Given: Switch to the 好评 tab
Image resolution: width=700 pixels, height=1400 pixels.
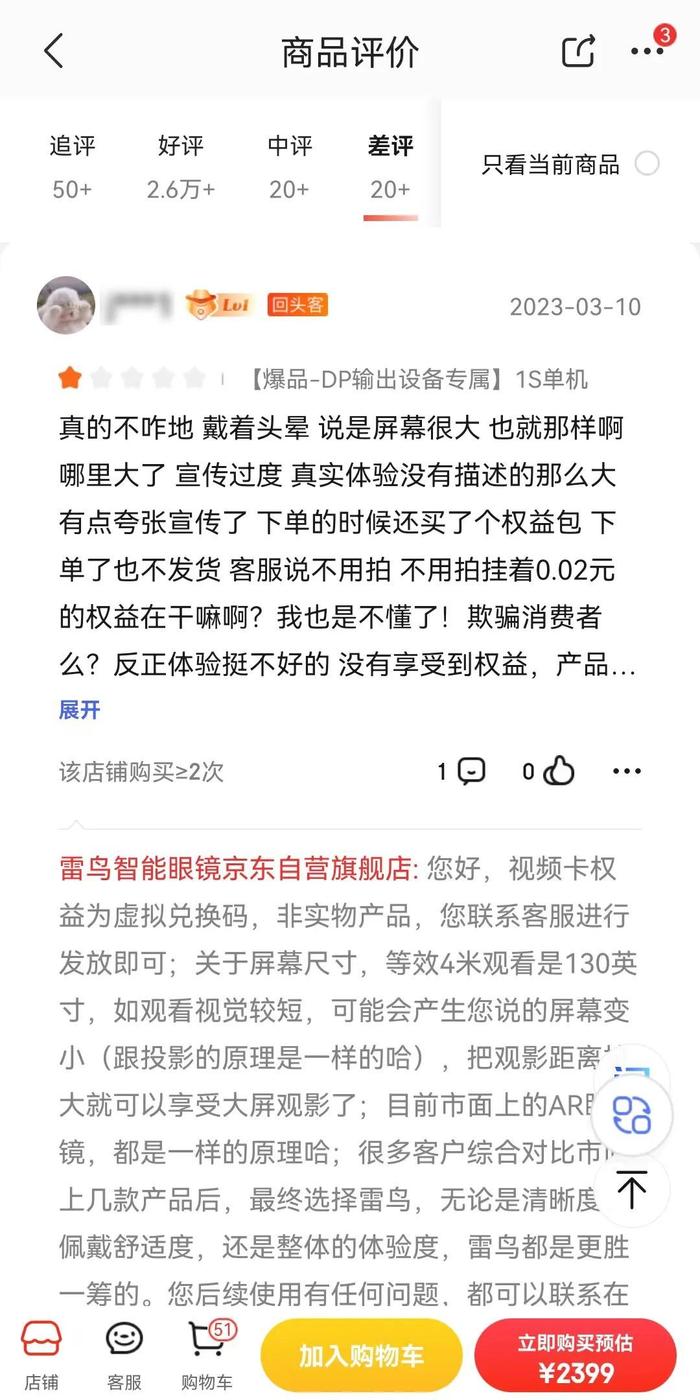Looking at the screenshot, I should [181, 166].
